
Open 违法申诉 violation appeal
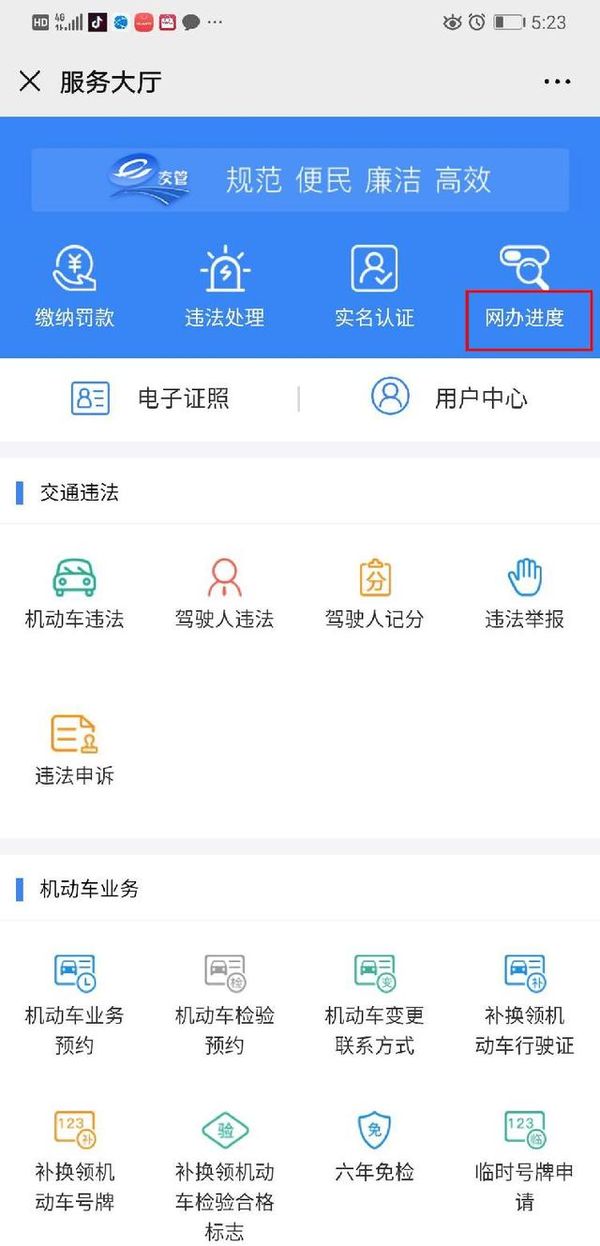click(75, 748)
